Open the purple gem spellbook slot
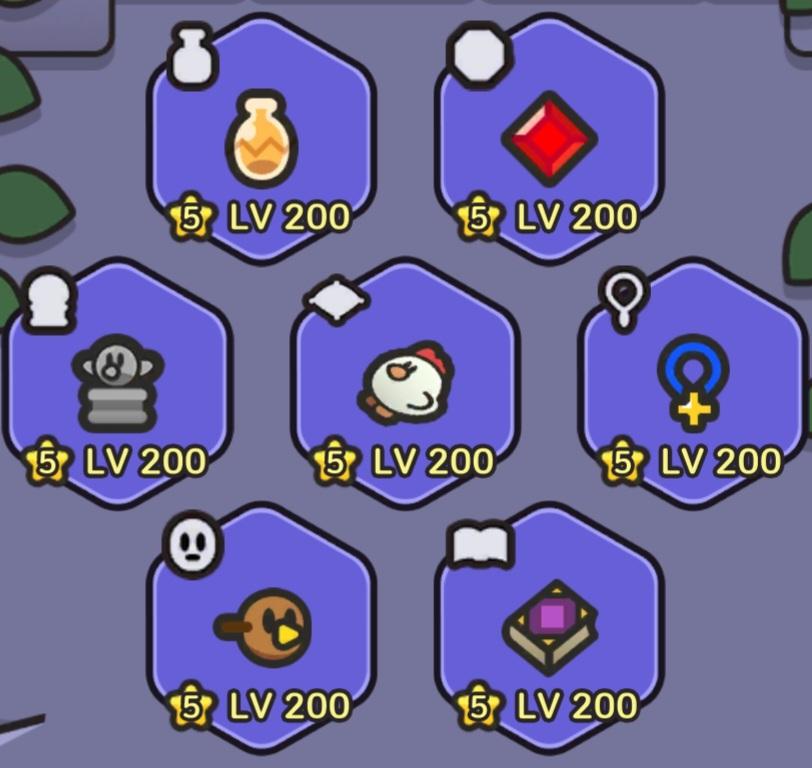812x768 pixels. coord(549,628)
